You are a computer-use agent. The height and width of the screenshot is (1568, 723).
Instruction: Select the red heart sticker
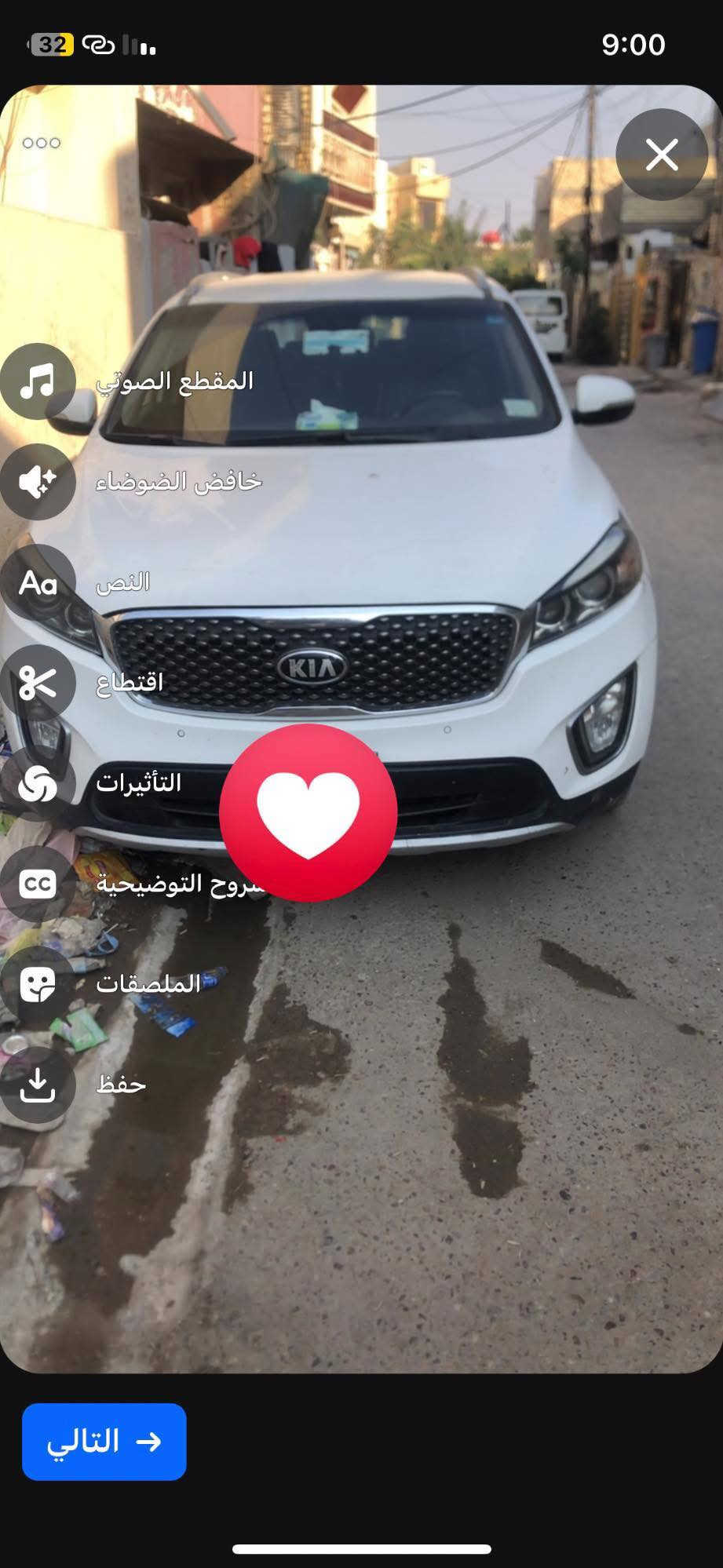[x=308, y=812]
